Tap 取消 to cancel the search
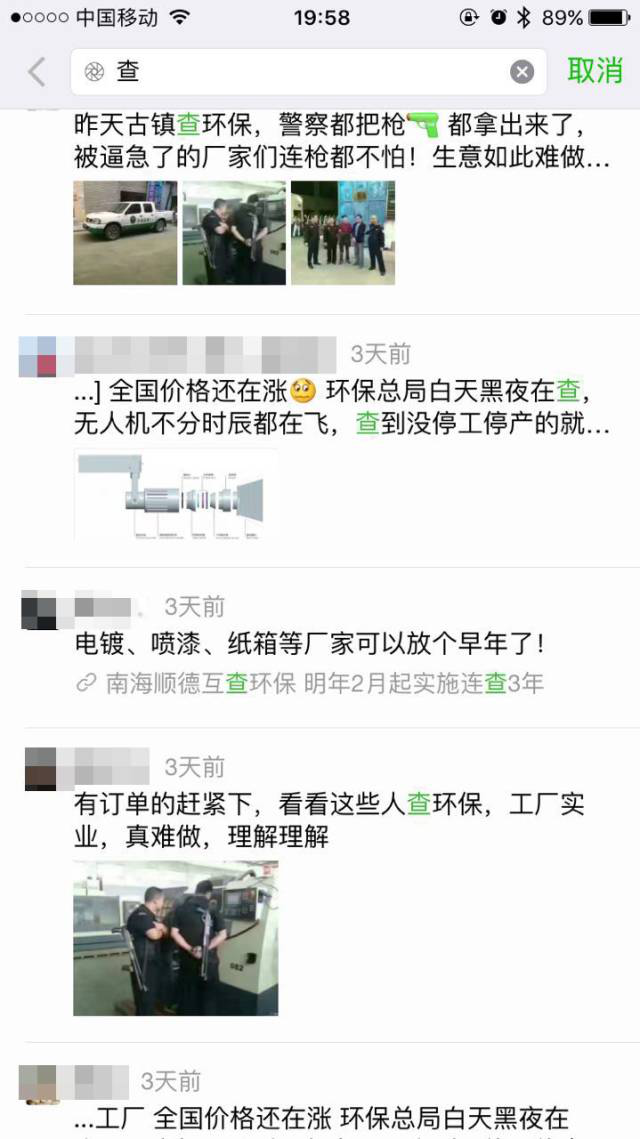 595,71
